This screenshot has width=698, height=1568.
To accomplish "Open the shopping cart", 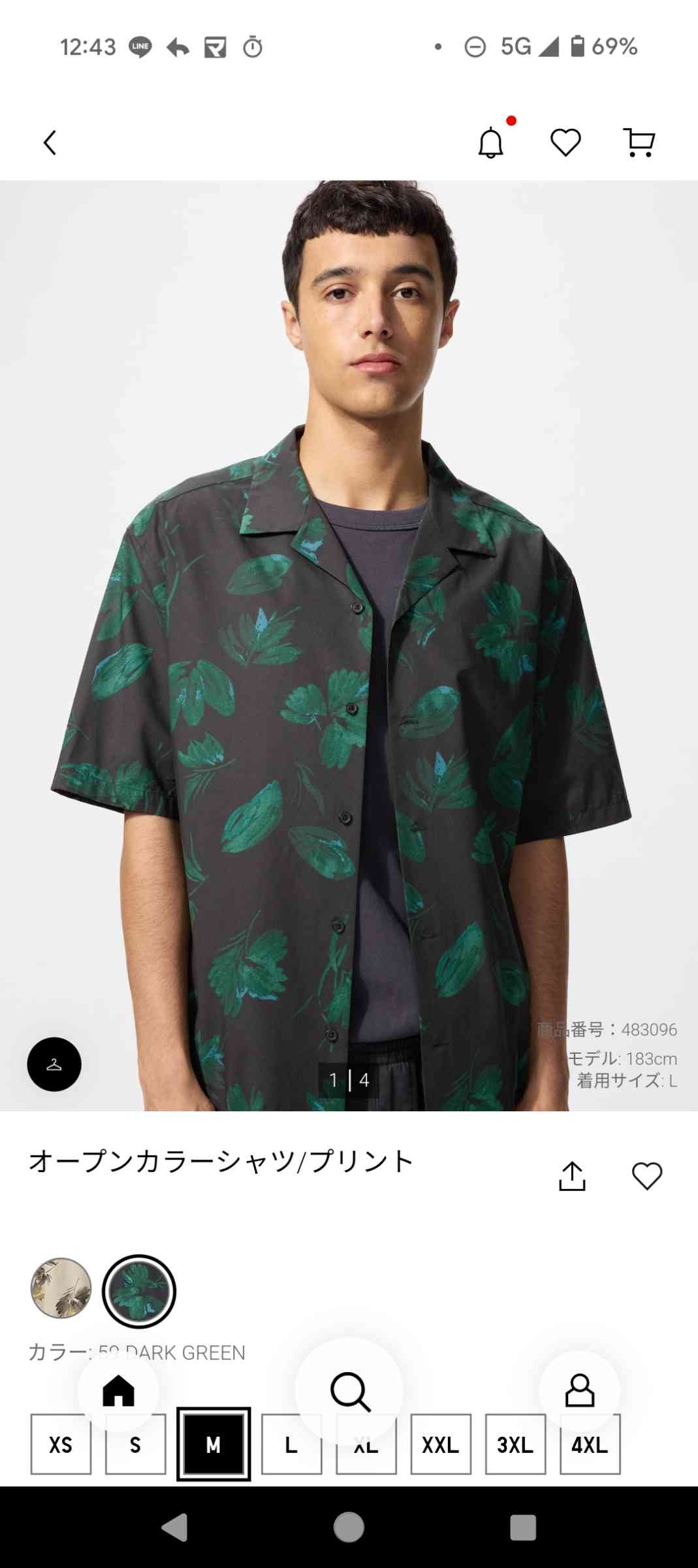I will pyautogui.click(x=639, y=142).
